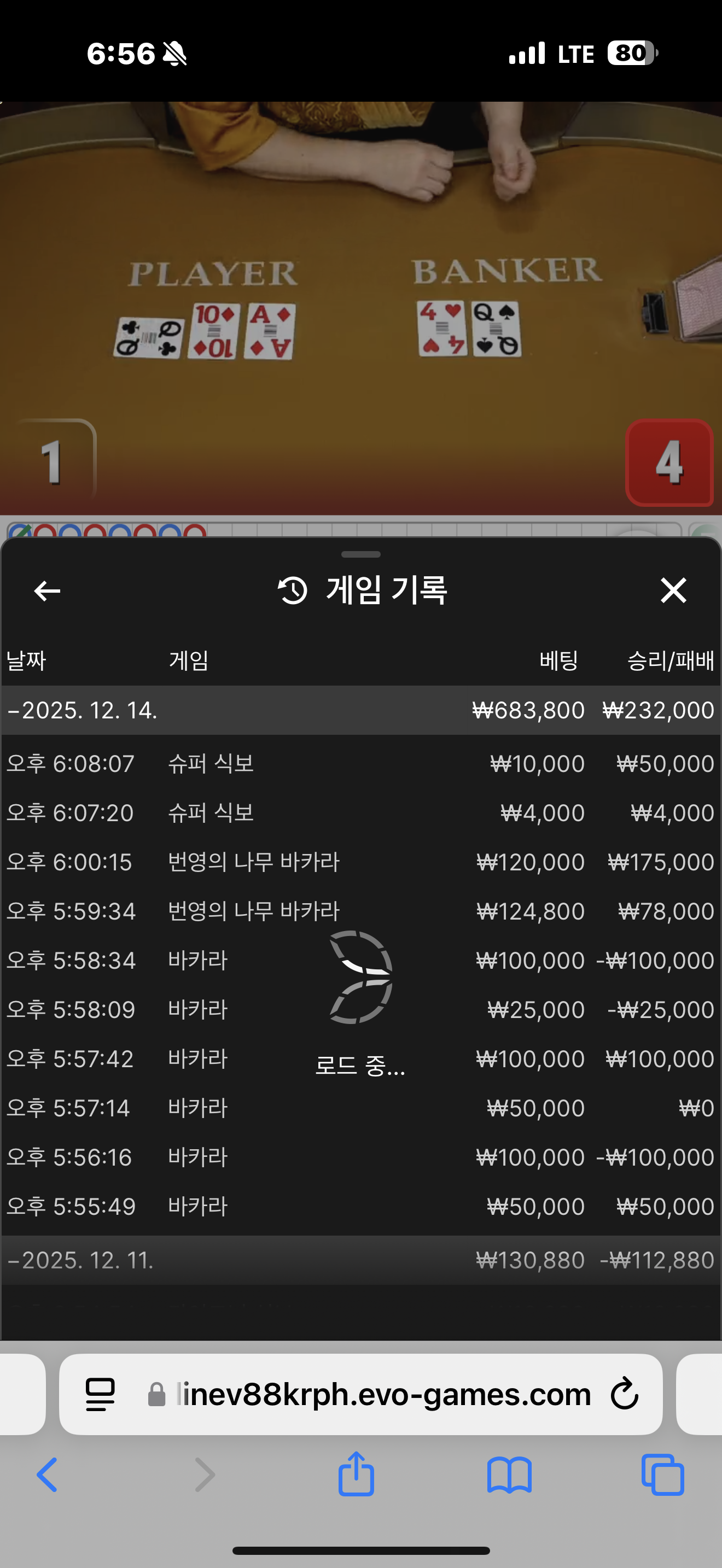
Task: Collapse the 2025. 12. 14. date group
Action: [82, 710]
